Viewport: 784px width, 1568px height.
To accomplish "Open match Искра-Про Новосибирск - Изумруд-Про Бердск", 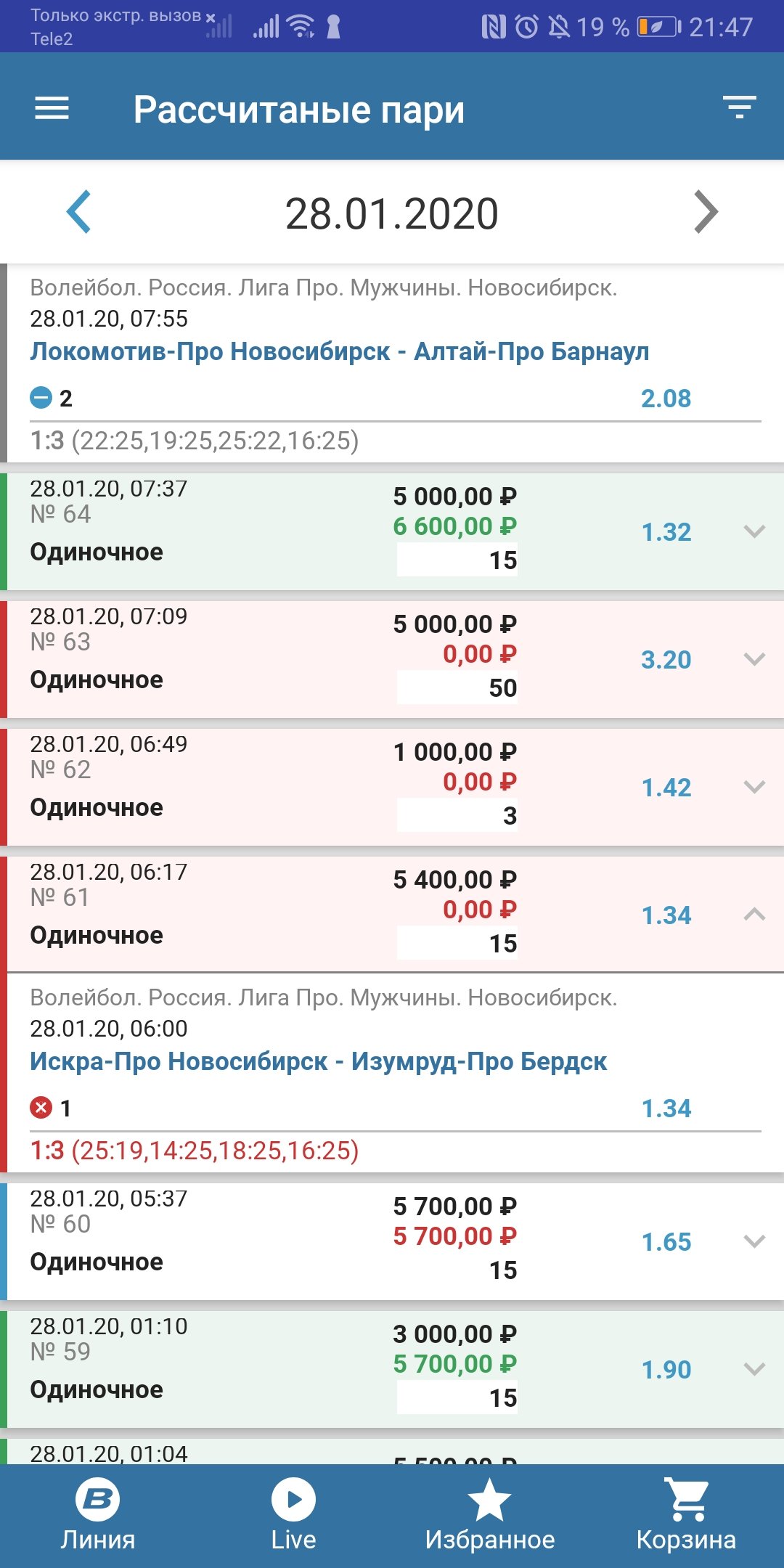I will pos(318,1061).
